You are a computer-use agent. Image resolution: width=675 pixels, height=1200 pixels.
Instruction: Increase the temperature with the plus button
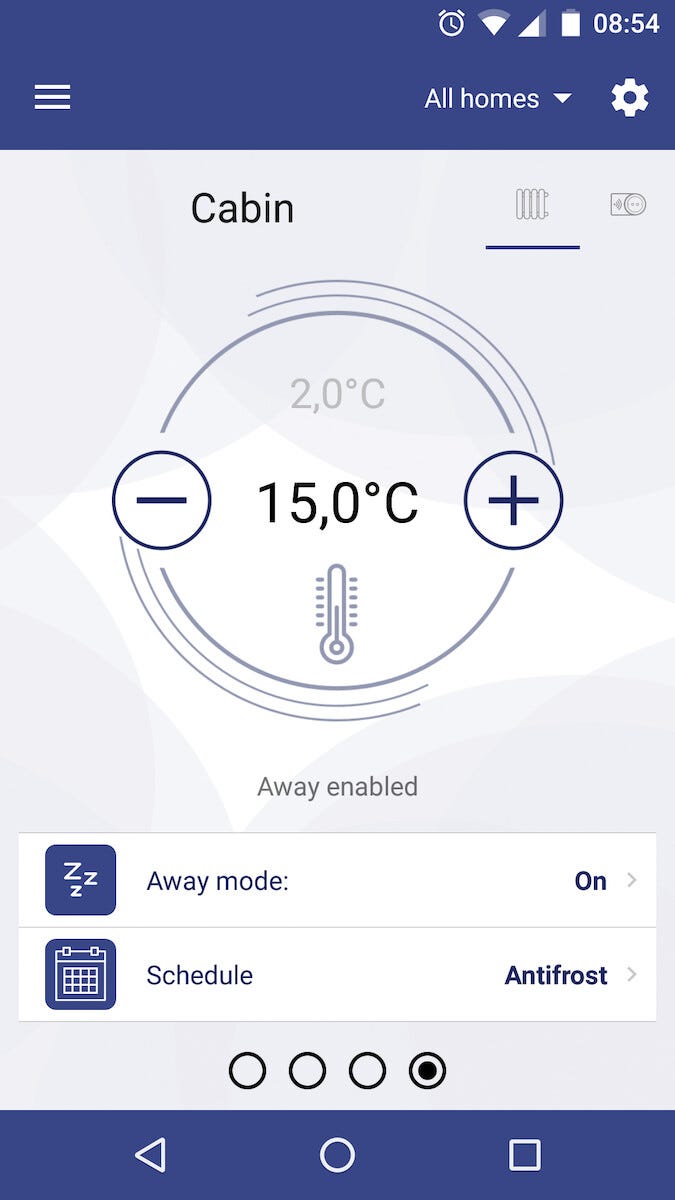pyautogui.click(x=513, y=499)
